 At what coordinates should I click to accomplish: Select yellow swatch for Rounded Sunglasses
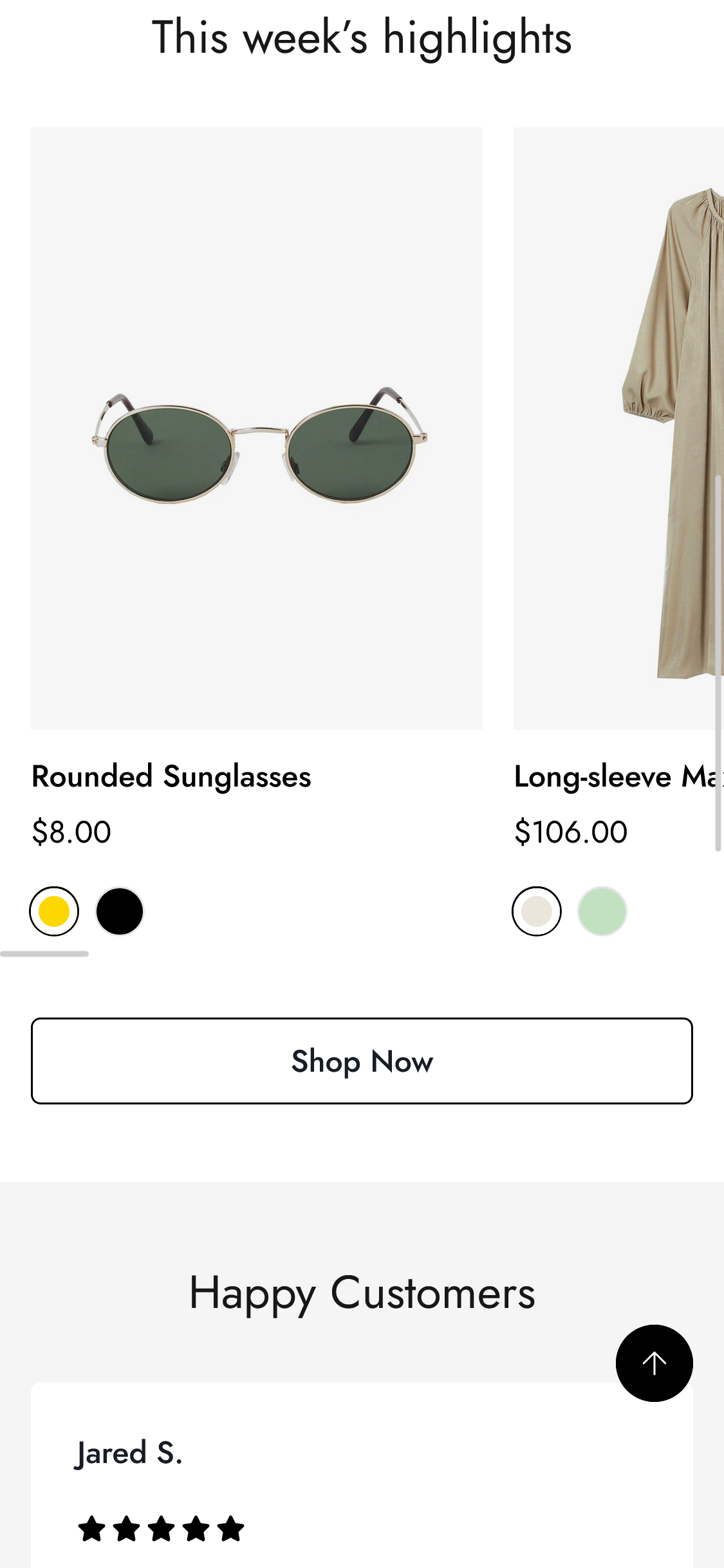pos(54,911)
